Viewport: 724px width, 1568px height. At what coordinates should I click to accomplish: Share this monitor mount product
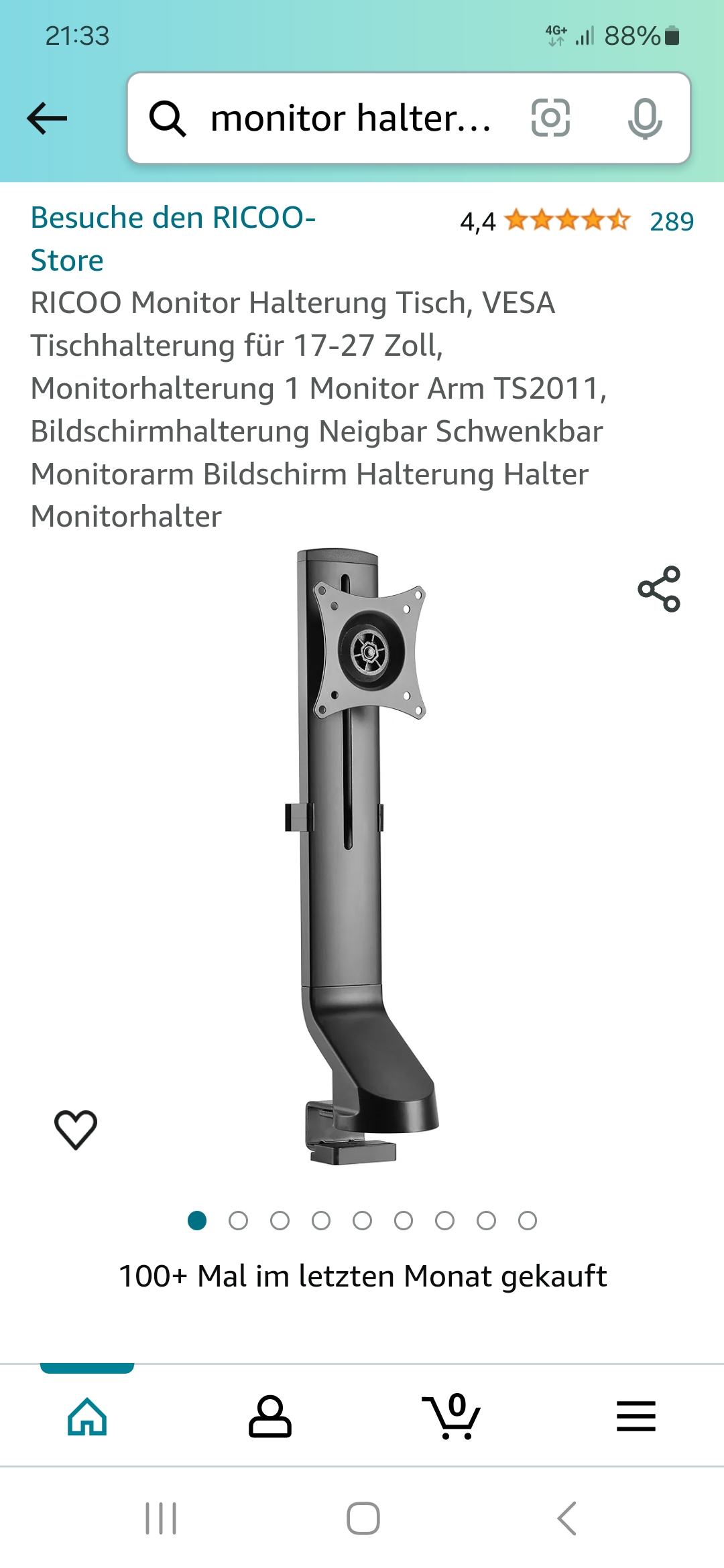659,589
